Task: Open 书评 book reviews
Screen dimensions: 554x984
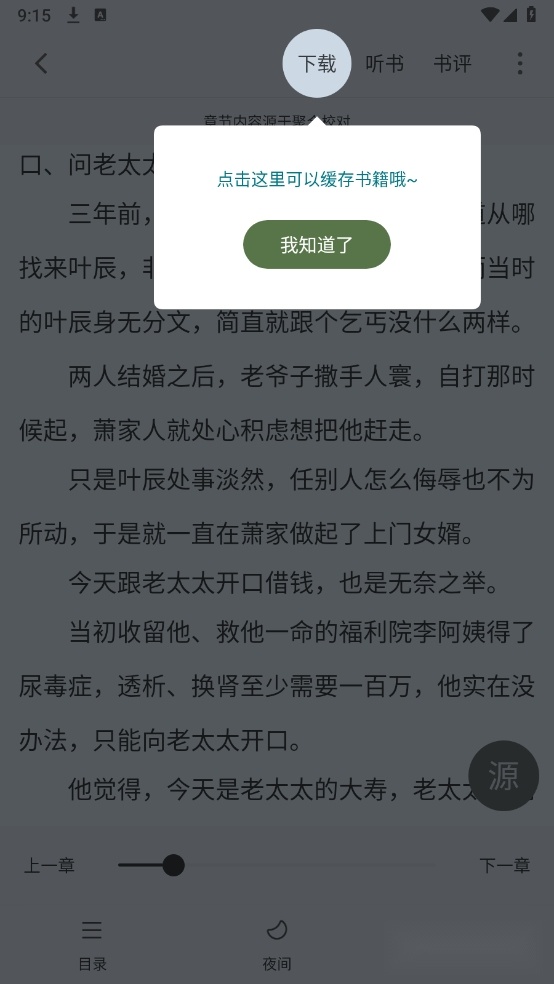Action: 452,63
